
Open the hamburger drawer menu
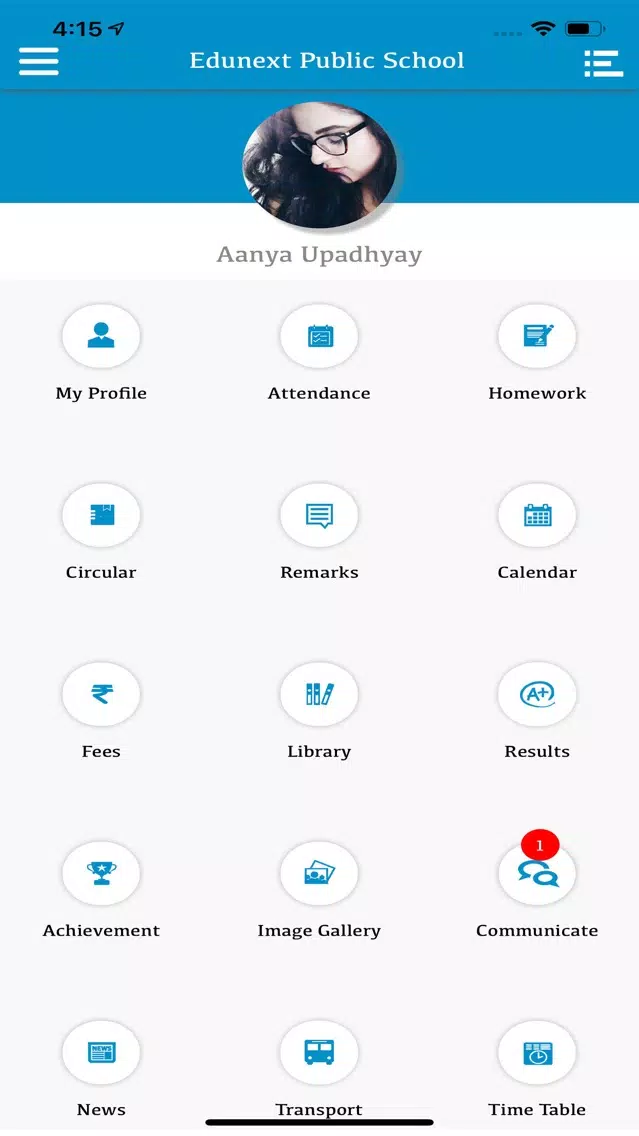(x=38, y=62)
